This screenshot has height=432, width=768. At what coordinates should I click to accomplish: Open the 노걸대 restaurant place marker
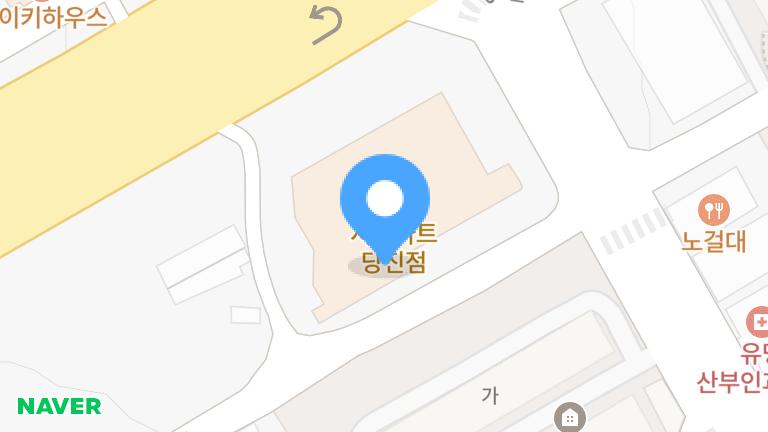[714, 210]
